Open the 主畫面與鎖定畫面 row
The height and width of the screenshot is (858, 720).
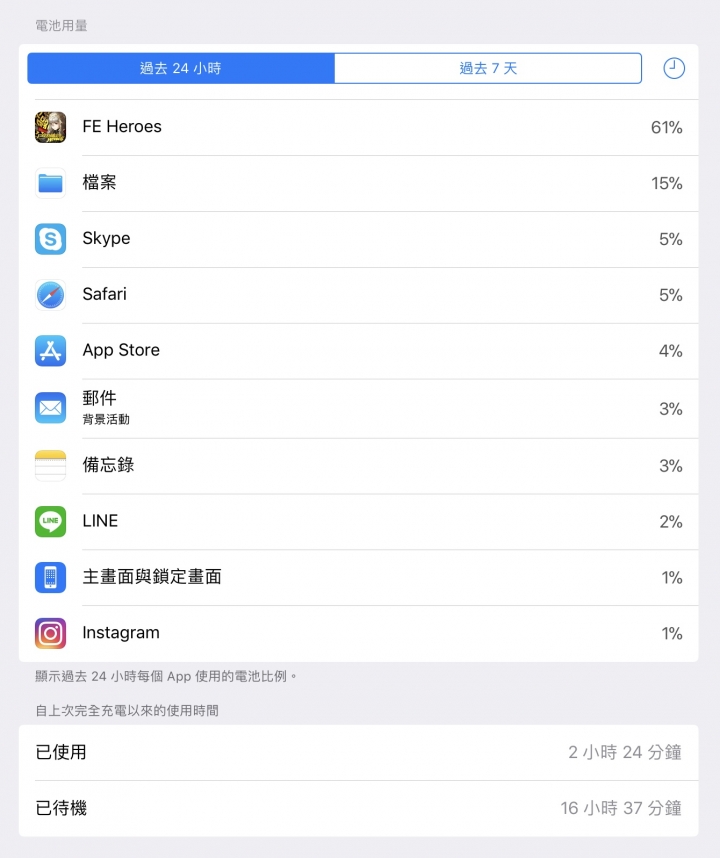(x=358, y=577)
